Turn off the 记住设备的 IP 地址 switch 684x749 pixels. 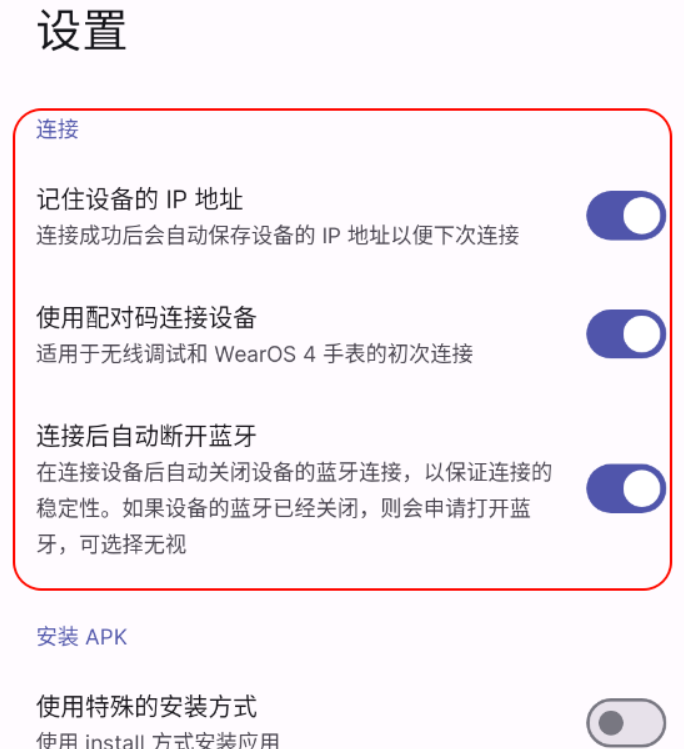click(625, 216)
